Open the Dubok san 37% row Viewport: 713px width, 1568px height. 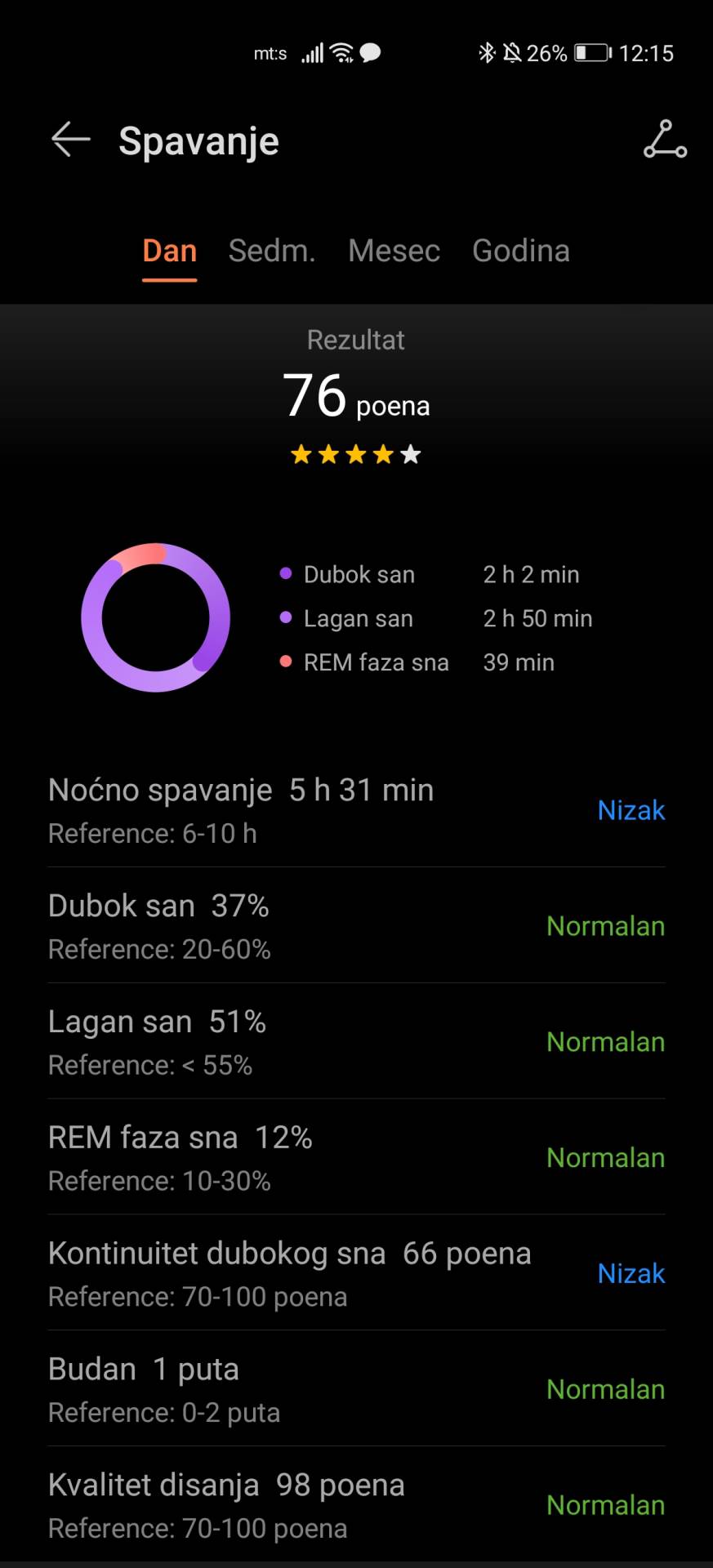[356, 926]
